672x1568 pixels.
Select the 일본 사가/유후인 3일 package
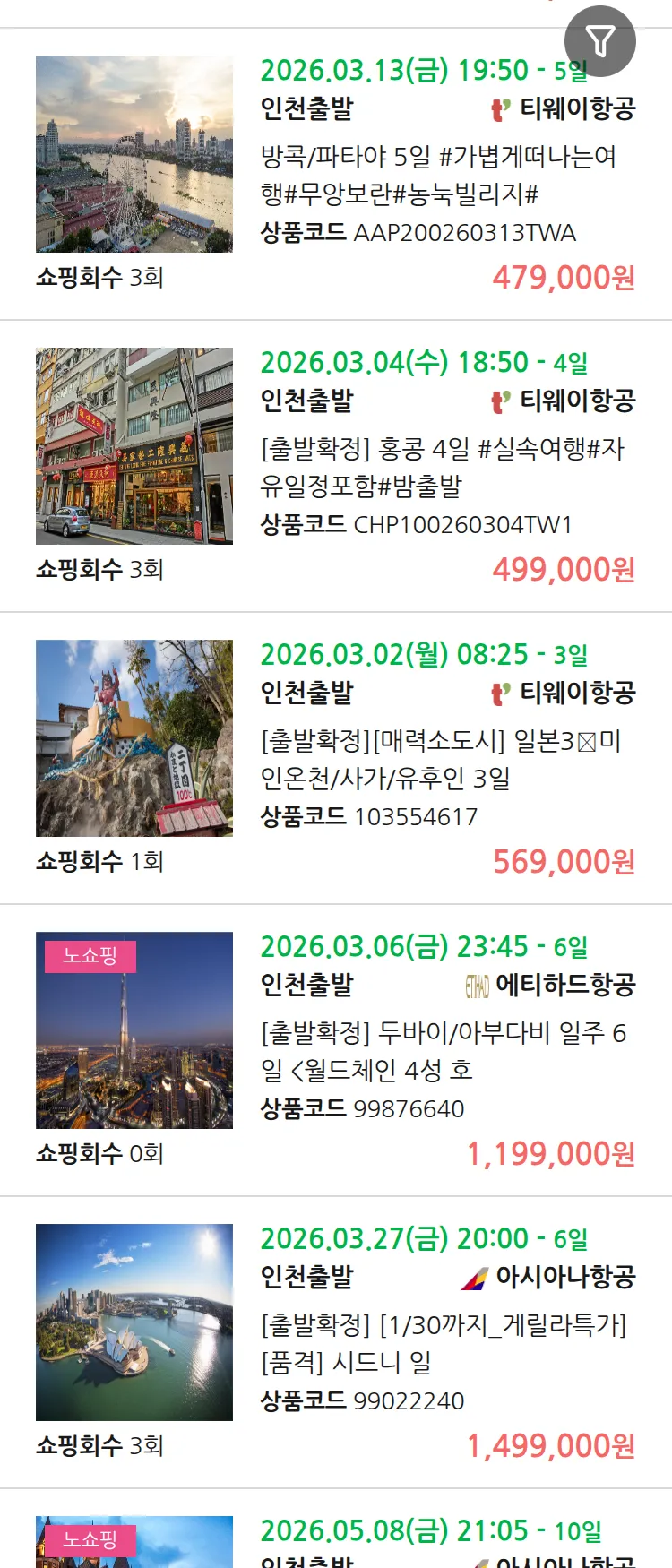coord(440,759)
